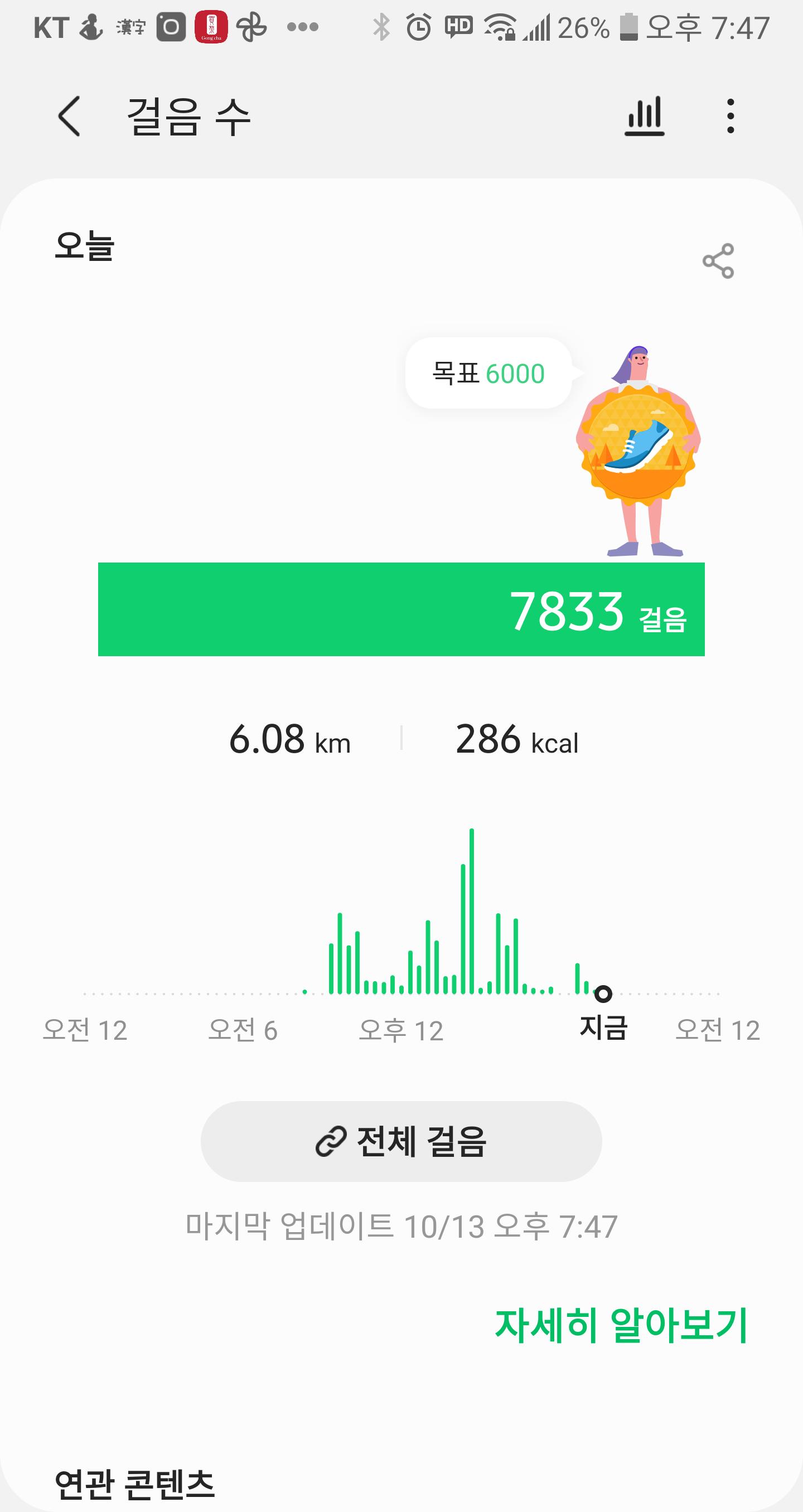Screen dimensions: 803x1512
Task: Share today's step count
Action: pyautogui.click(x=718, y=260)
